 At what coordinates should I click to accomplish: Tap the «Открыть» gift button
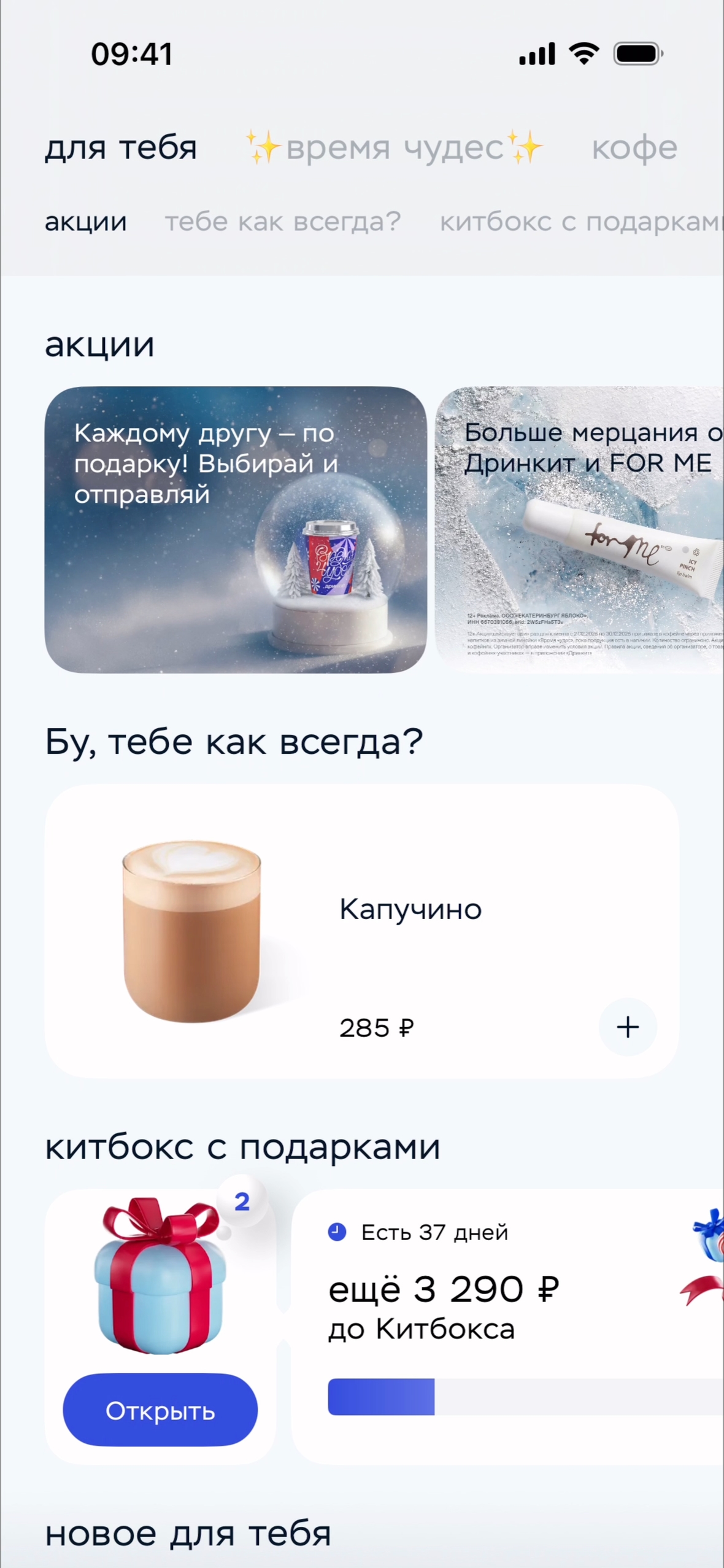pos(160,1411)
